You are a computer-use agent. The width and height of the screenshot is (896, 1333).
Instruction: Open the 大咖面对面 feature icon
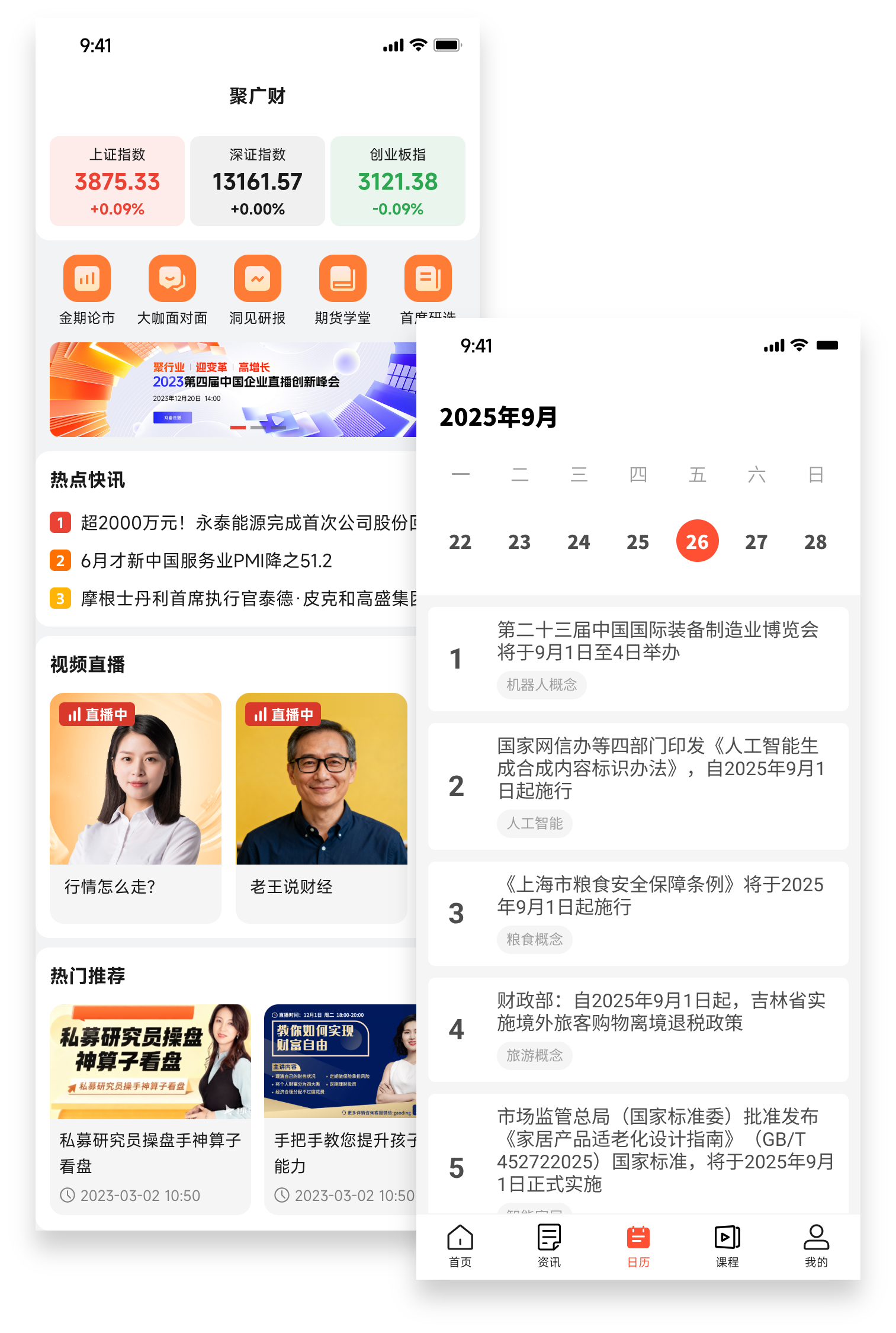[x=172, y=278]
